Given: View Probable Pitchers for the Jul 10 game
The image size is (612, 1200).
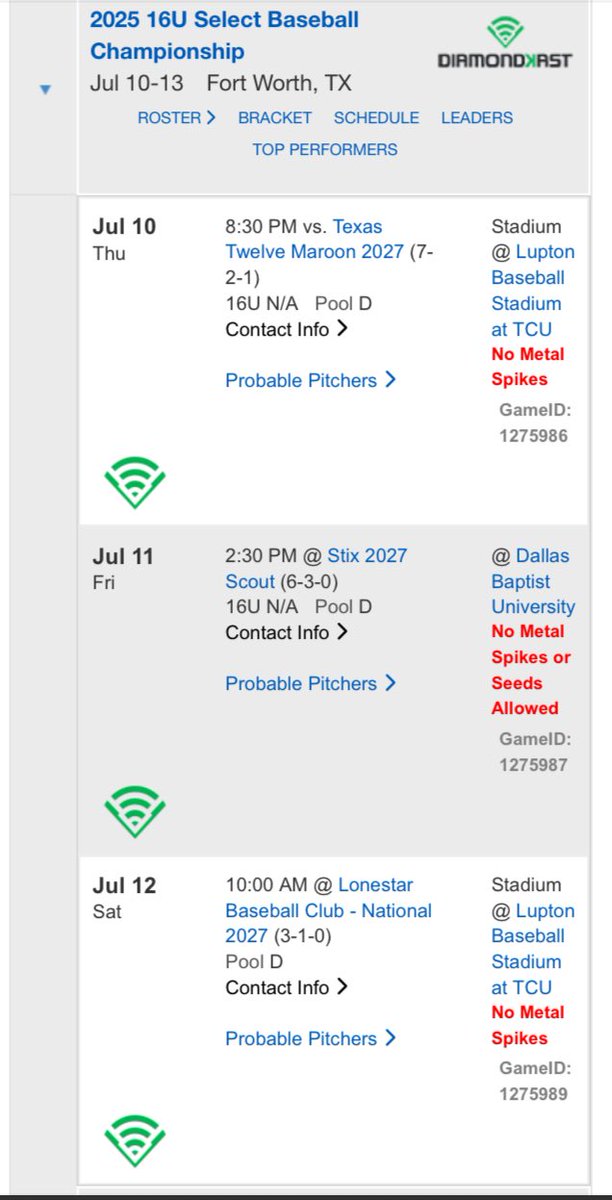Looking at the screenshot, I should [310, 380].
